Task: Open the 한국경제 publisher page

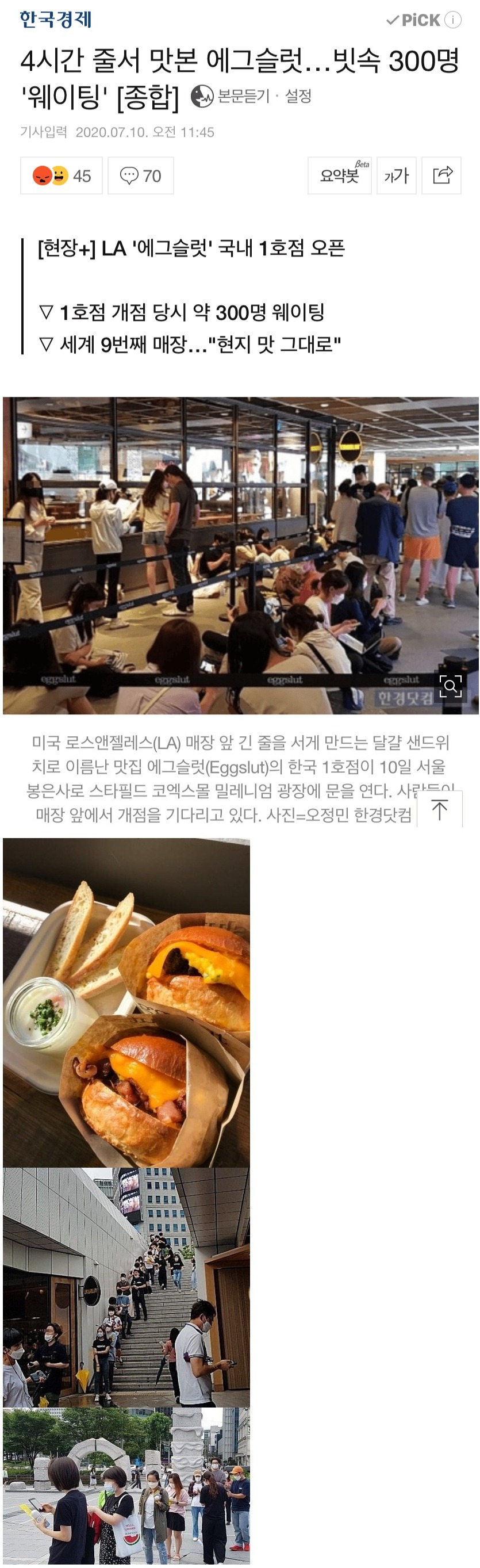Action: coord(55,20)
